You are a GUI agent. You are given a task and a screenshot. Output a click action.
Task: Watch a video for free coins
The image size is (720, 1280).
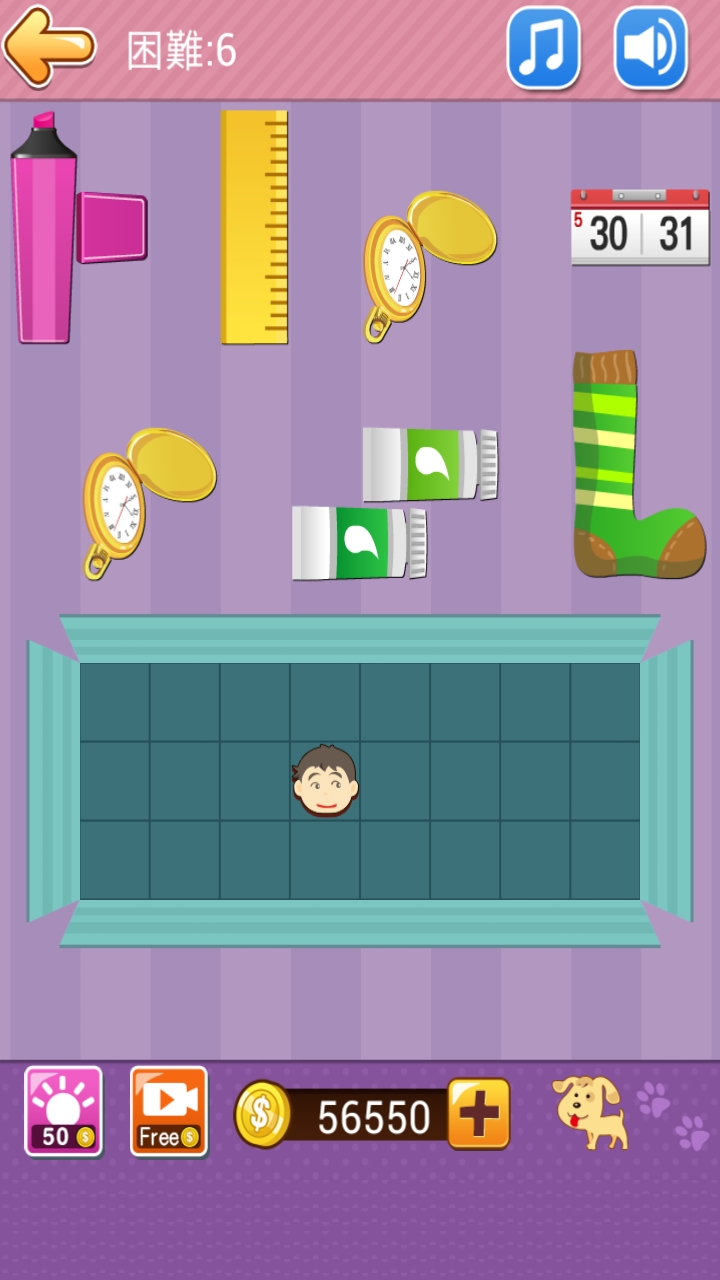click(169, 1111)
